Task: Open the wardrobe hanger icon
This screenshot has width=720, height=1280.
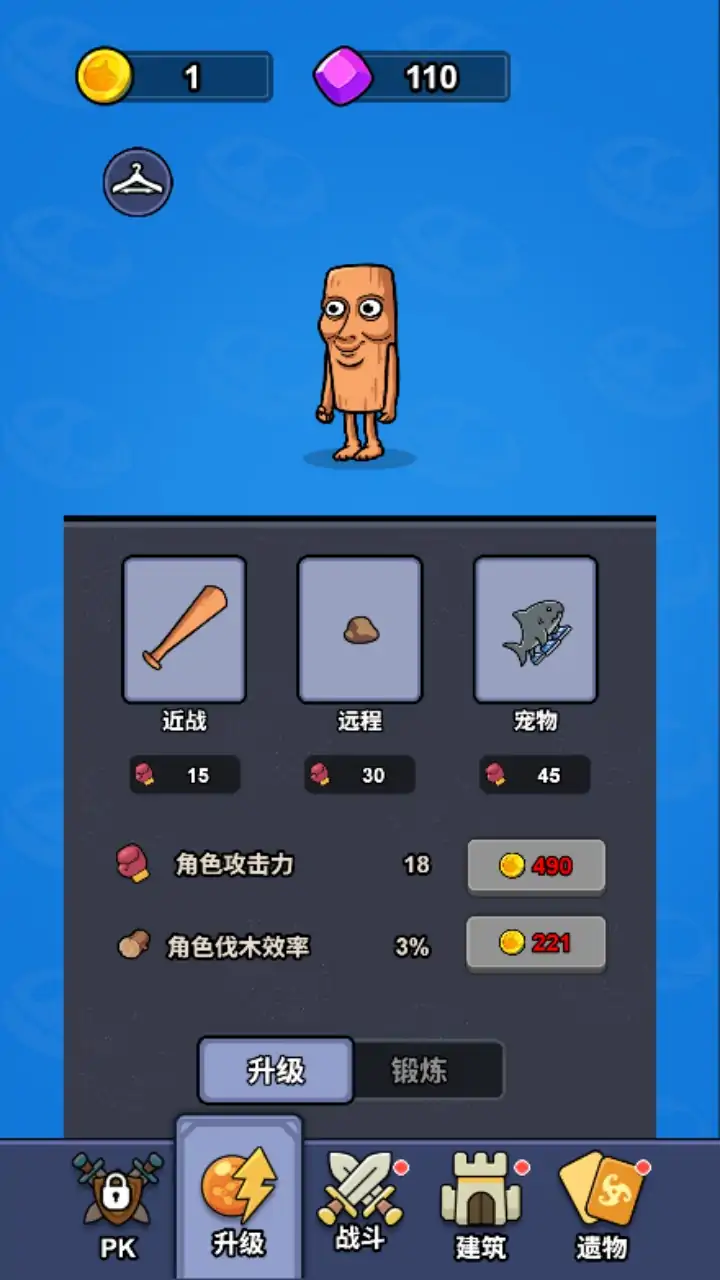Action: [x=138, y=182]
